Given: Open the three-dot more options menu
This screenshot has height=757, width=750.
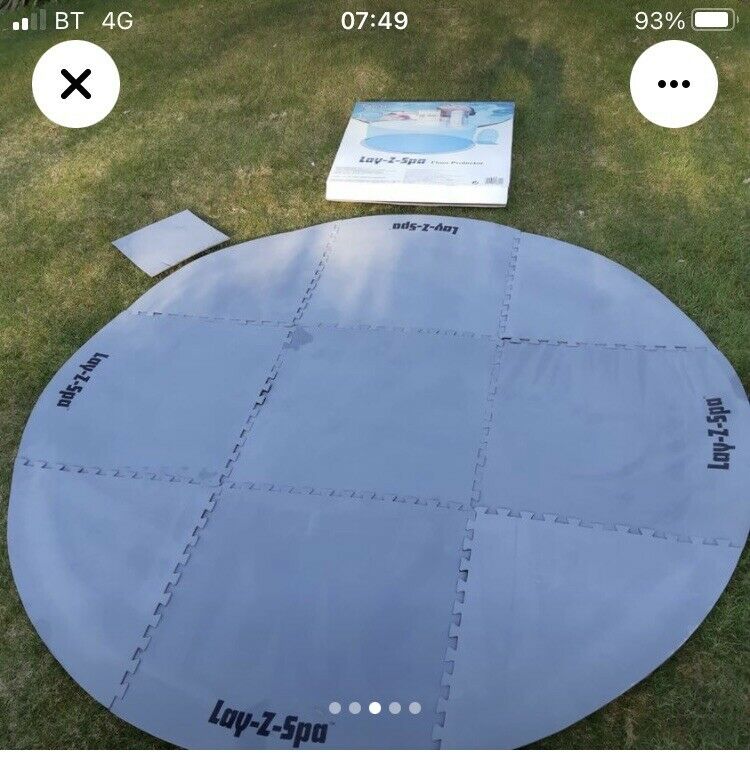Looking at the screenshot, I should [673, 84].
